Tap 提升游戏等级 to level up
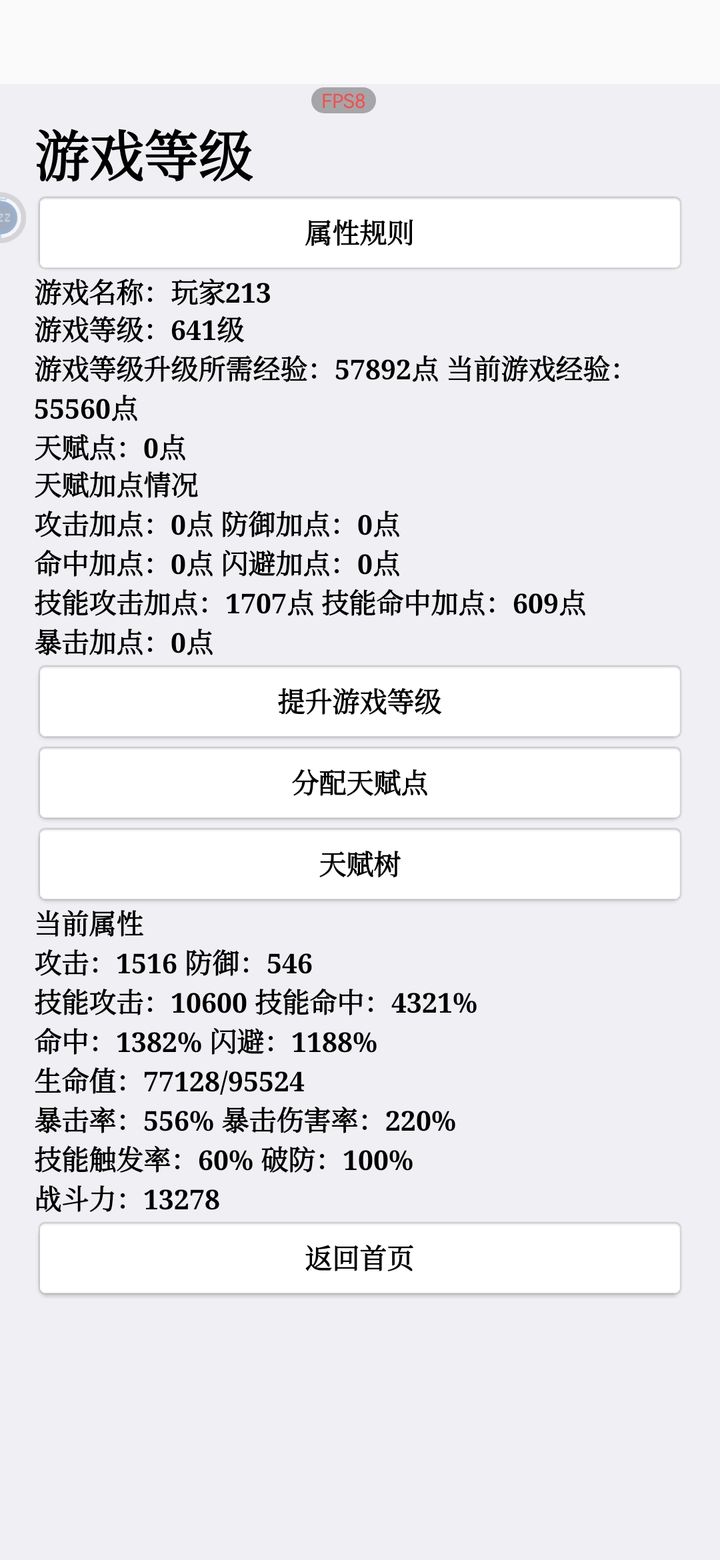 [360, 702]
